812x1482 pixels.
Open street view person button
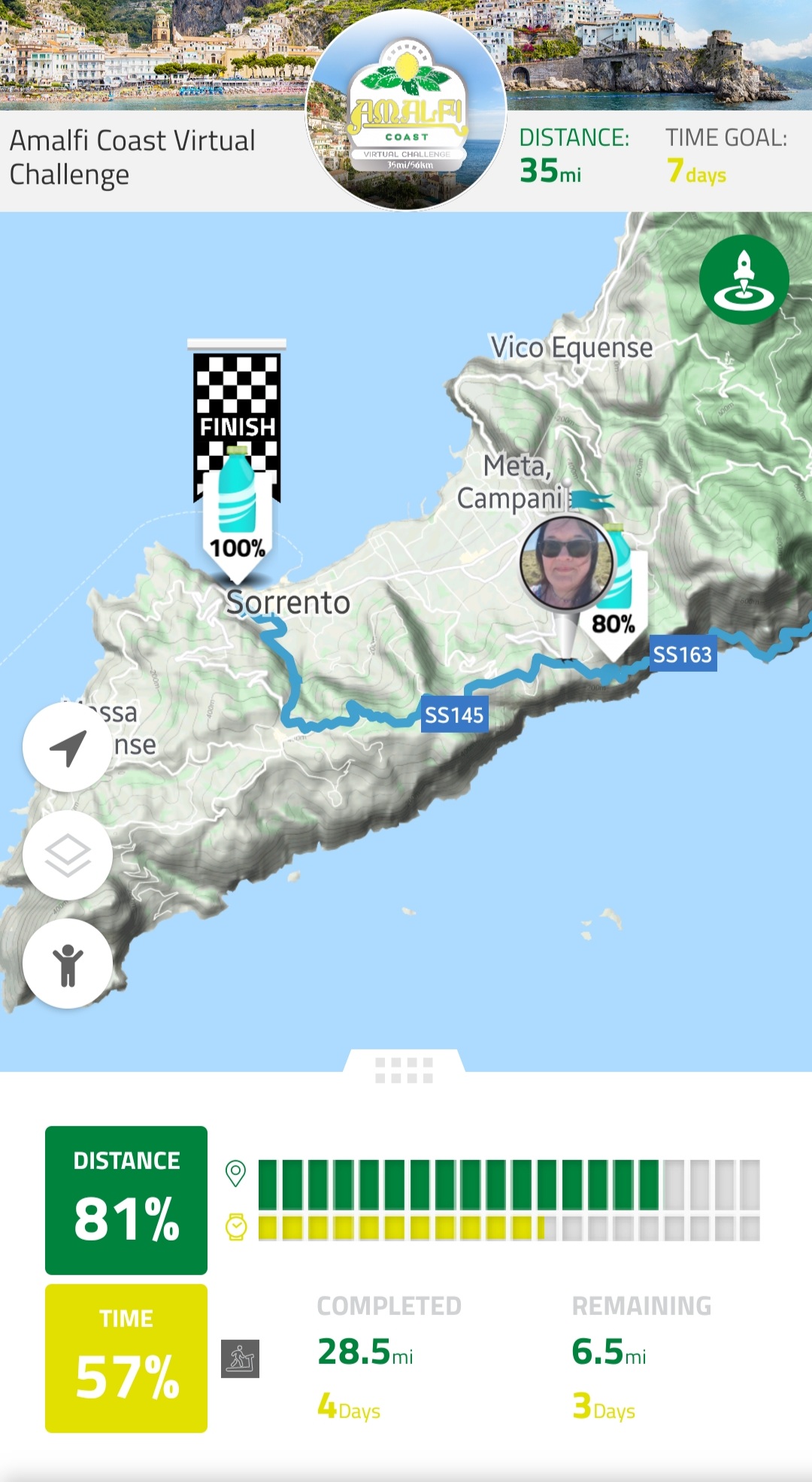click(x=68, y=964)
